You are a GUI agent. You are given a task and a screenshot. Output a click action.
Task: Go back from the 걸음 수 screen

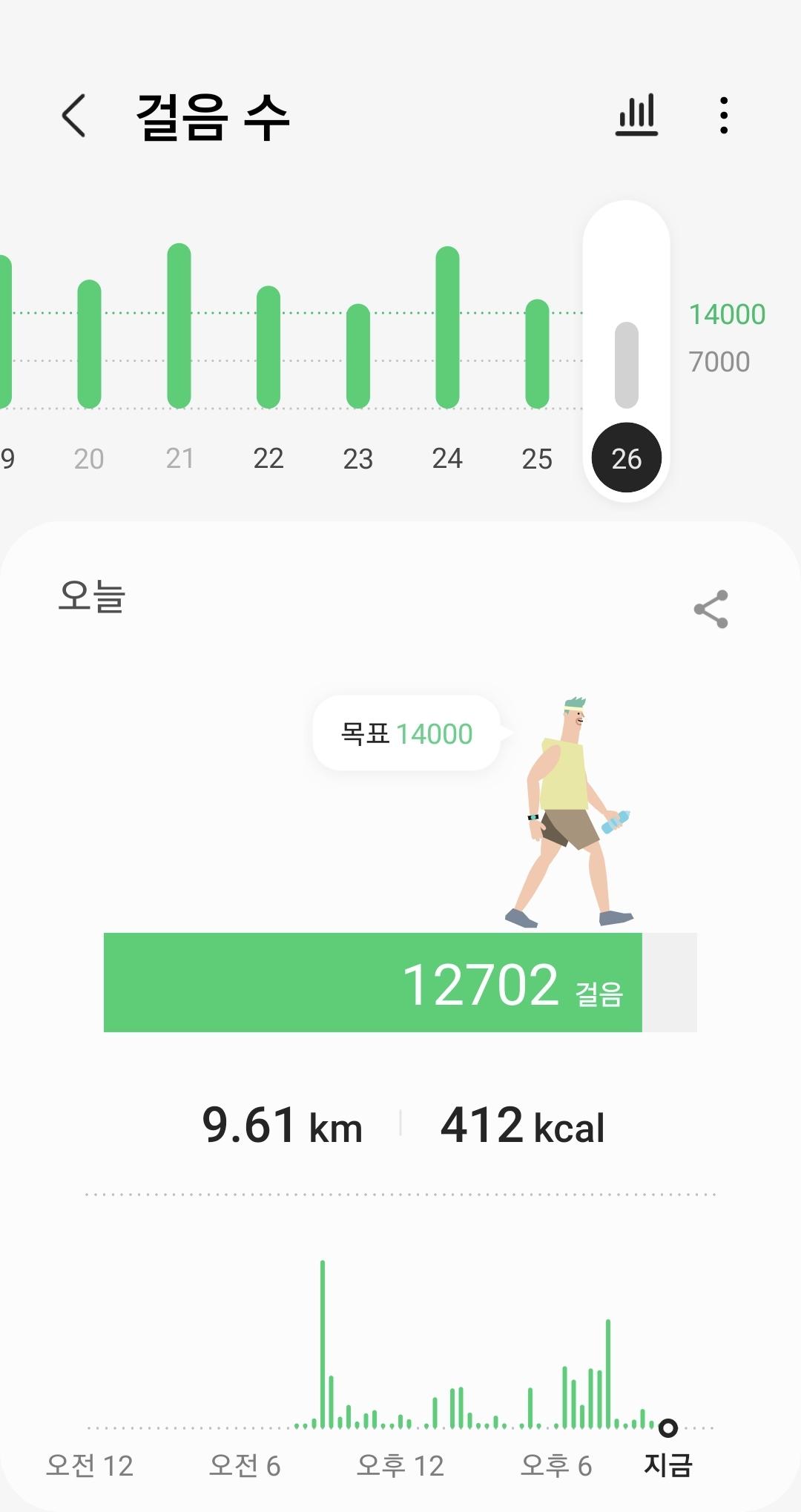pyautogui.click(x=73, y=116)
